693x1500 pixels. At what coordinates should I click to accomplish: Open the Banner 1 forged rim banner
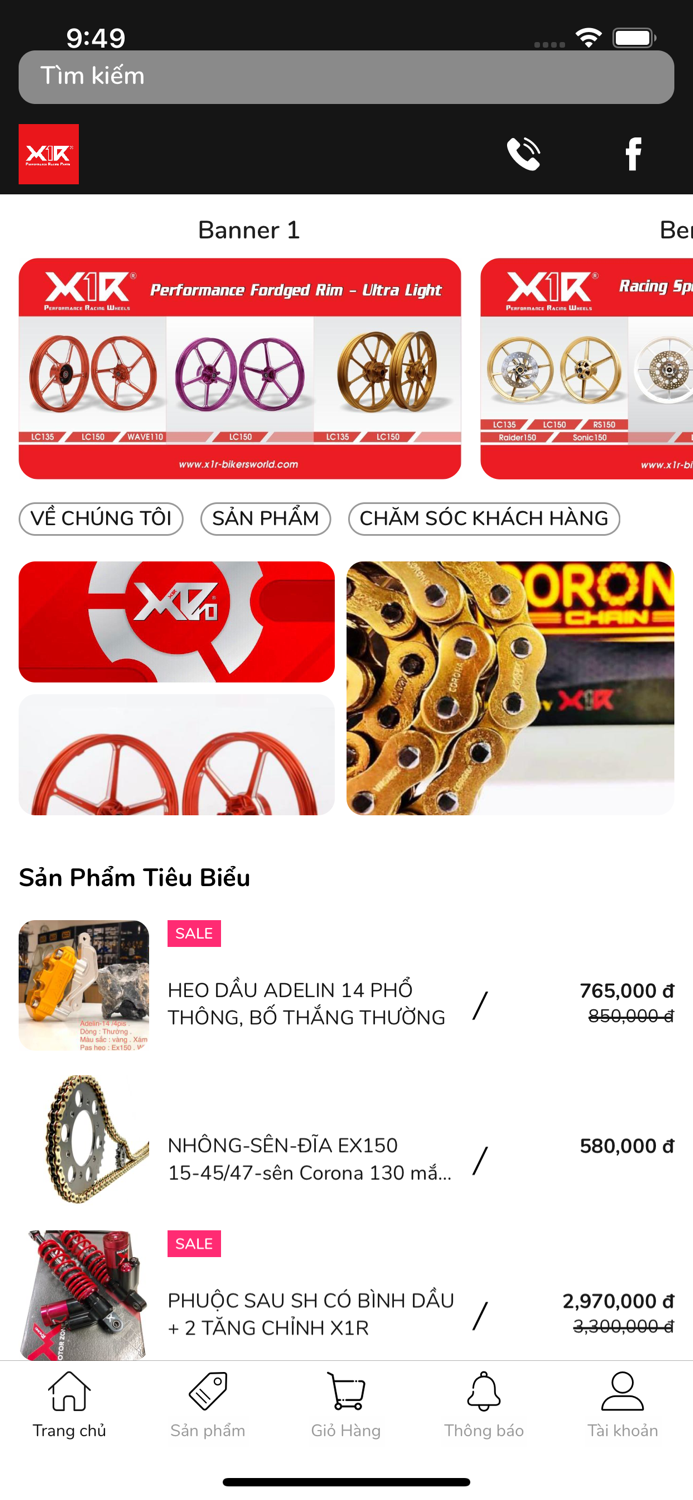240,369
